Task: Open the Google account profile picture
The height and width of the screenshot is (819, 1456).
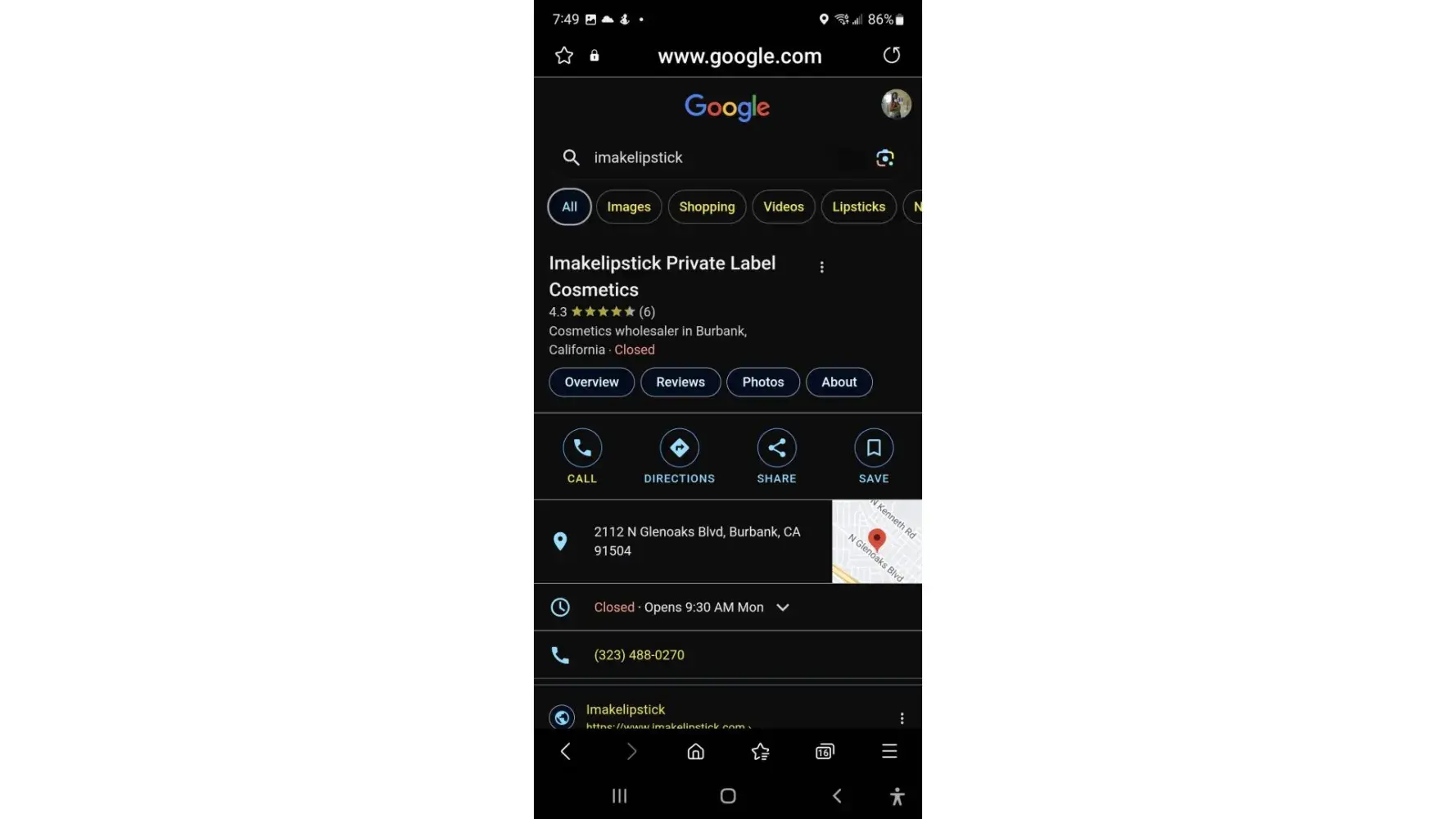Action: click(896, 105)
